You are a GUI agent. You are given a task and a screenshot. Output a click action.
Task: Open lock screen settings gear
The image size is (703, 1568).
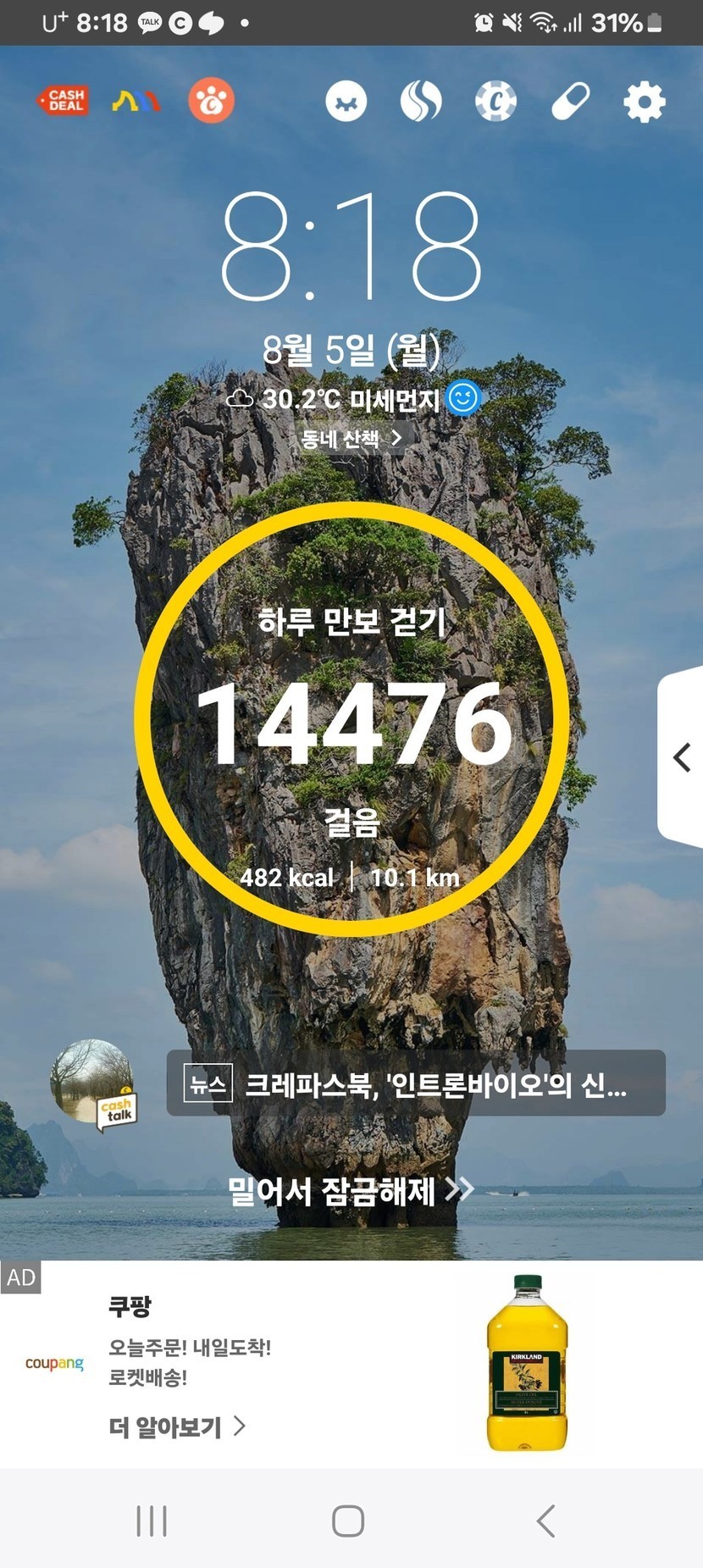[x=644, y=102]
